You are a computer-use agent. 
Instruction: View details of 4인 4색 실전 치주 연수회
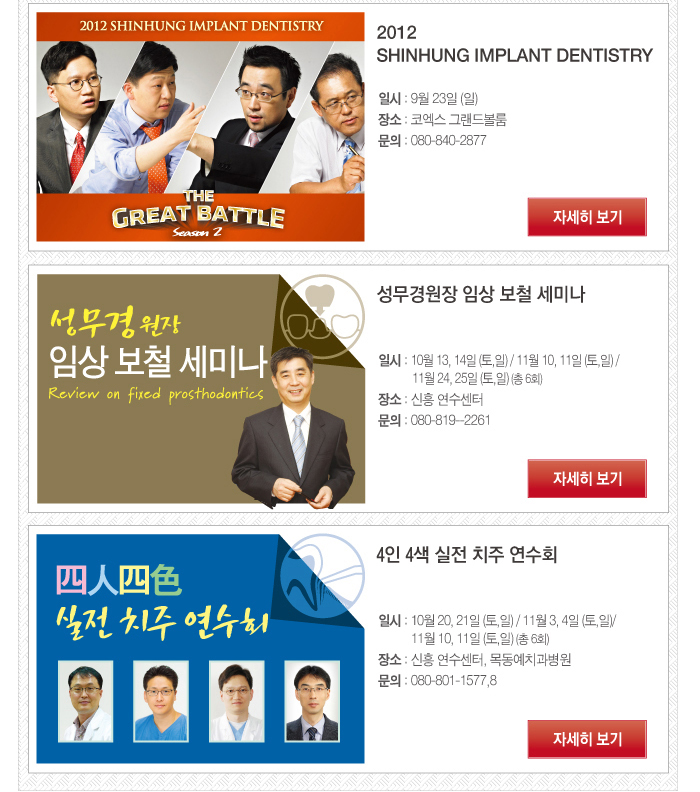pyautogui.click(x=587, y=739)
